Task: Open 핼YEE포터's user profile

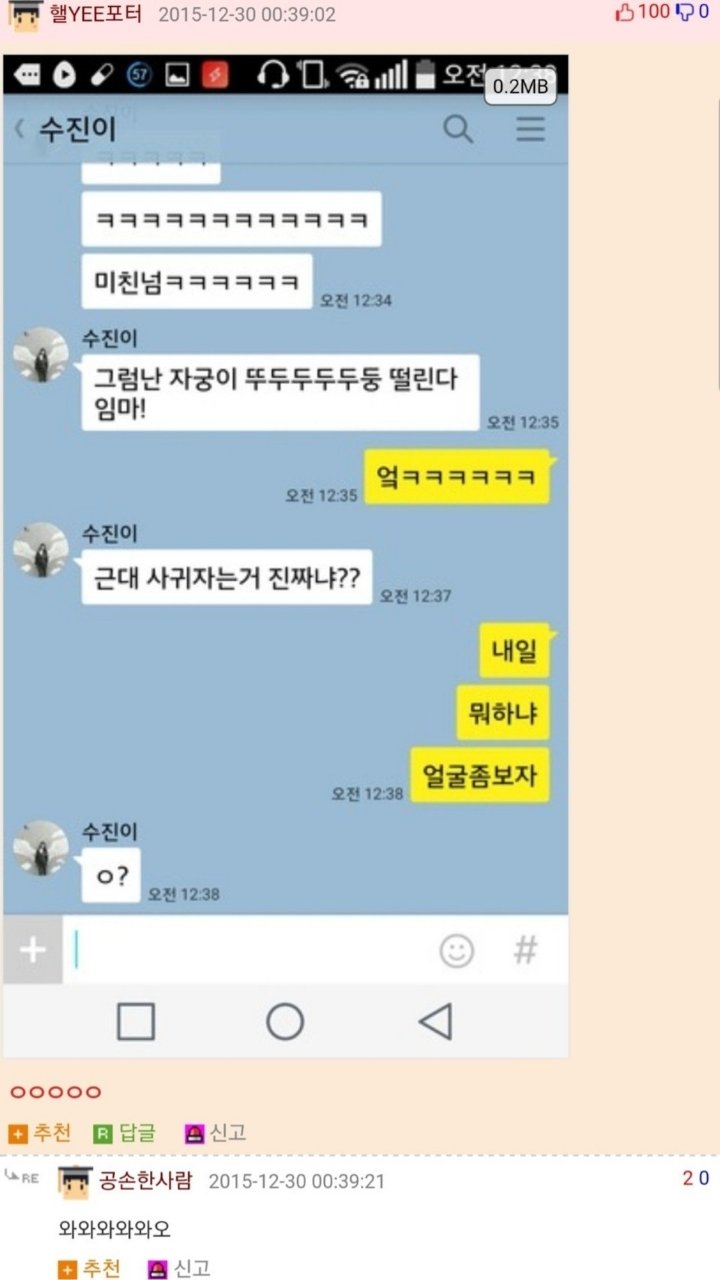Action: (x=95, y=14)
